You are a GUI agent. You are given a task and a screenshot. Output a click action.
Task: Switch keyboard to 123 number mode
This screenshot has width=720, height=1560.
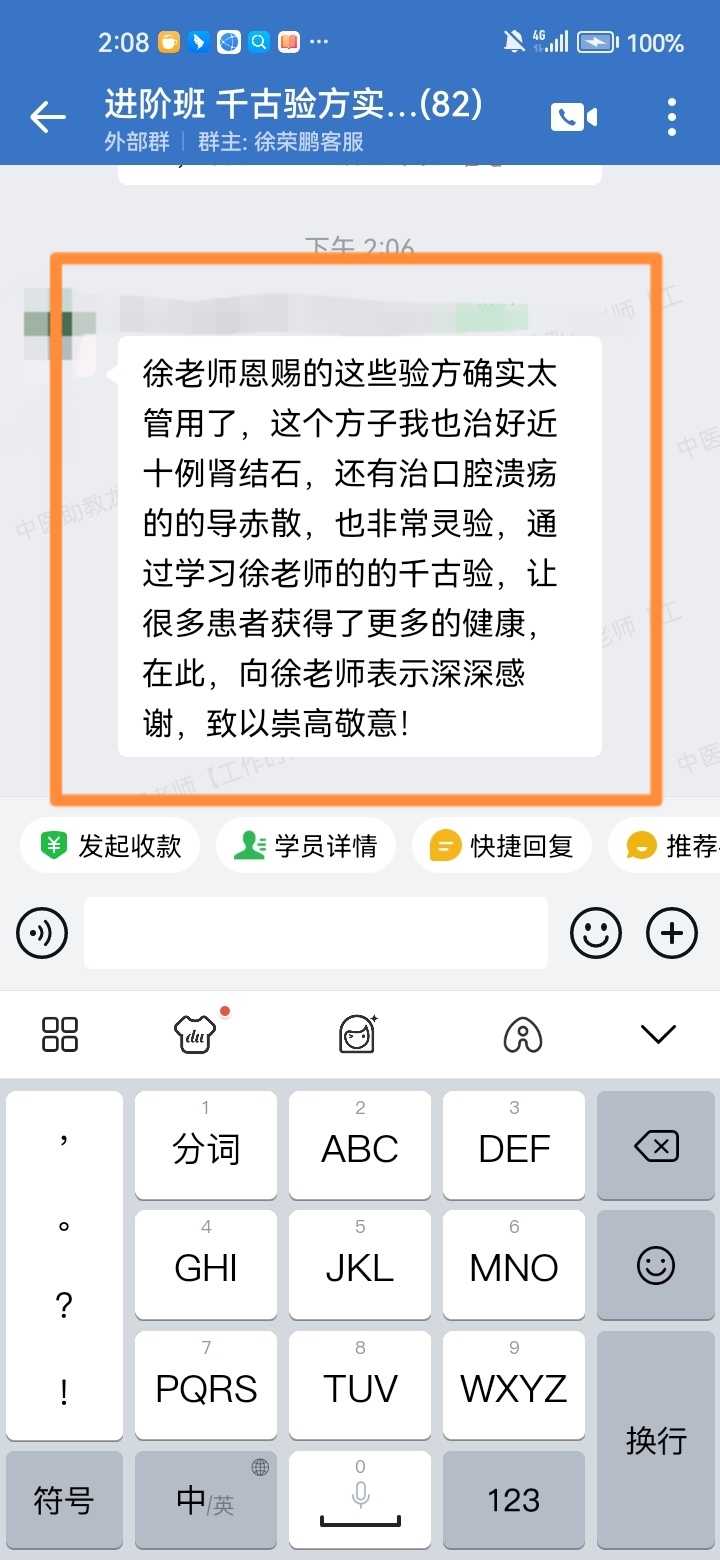click(513, 1500)
